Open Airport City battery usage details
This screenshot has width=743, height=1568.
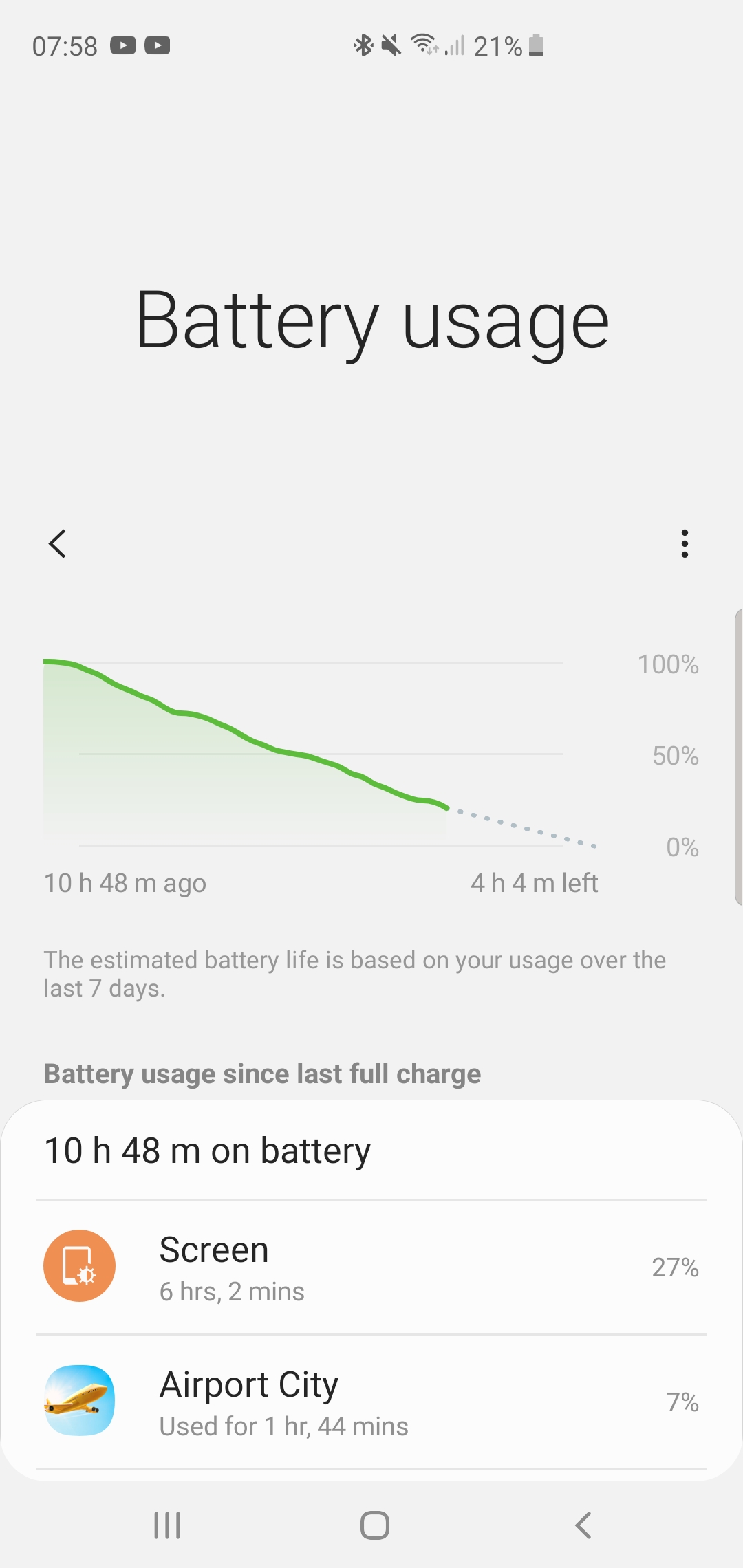[x=371, y=1402]
